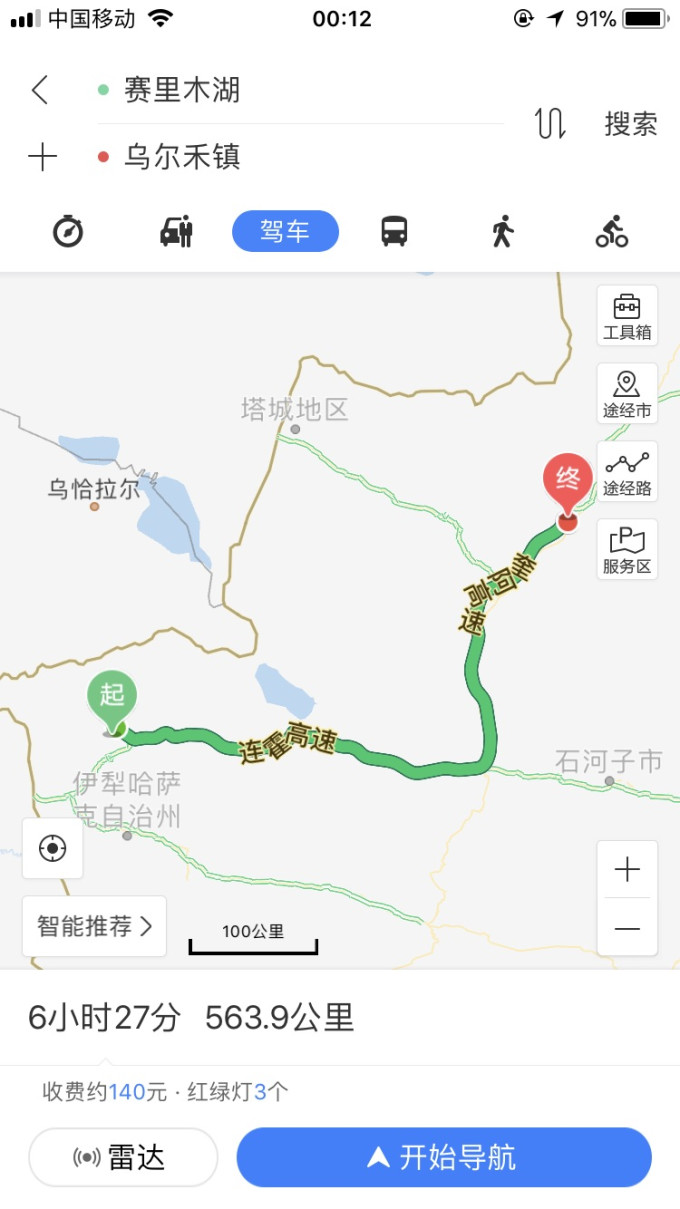
Task: Edit the destination 乌尔禾镇
Action: tap(182, 157)
